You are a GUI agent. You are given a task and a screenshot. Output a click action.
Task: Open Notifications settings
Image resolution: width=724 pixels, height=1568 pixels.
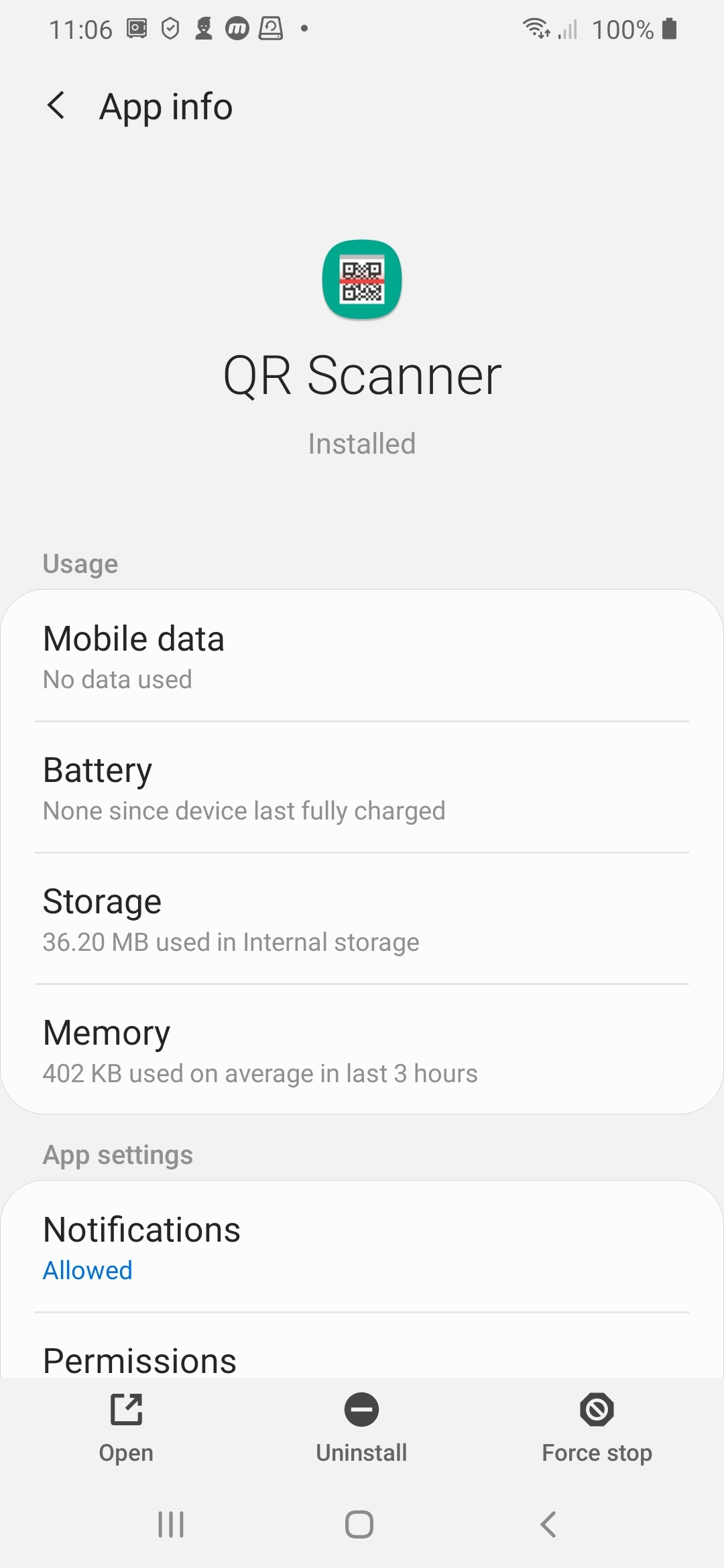click(x=362, y=1247)
